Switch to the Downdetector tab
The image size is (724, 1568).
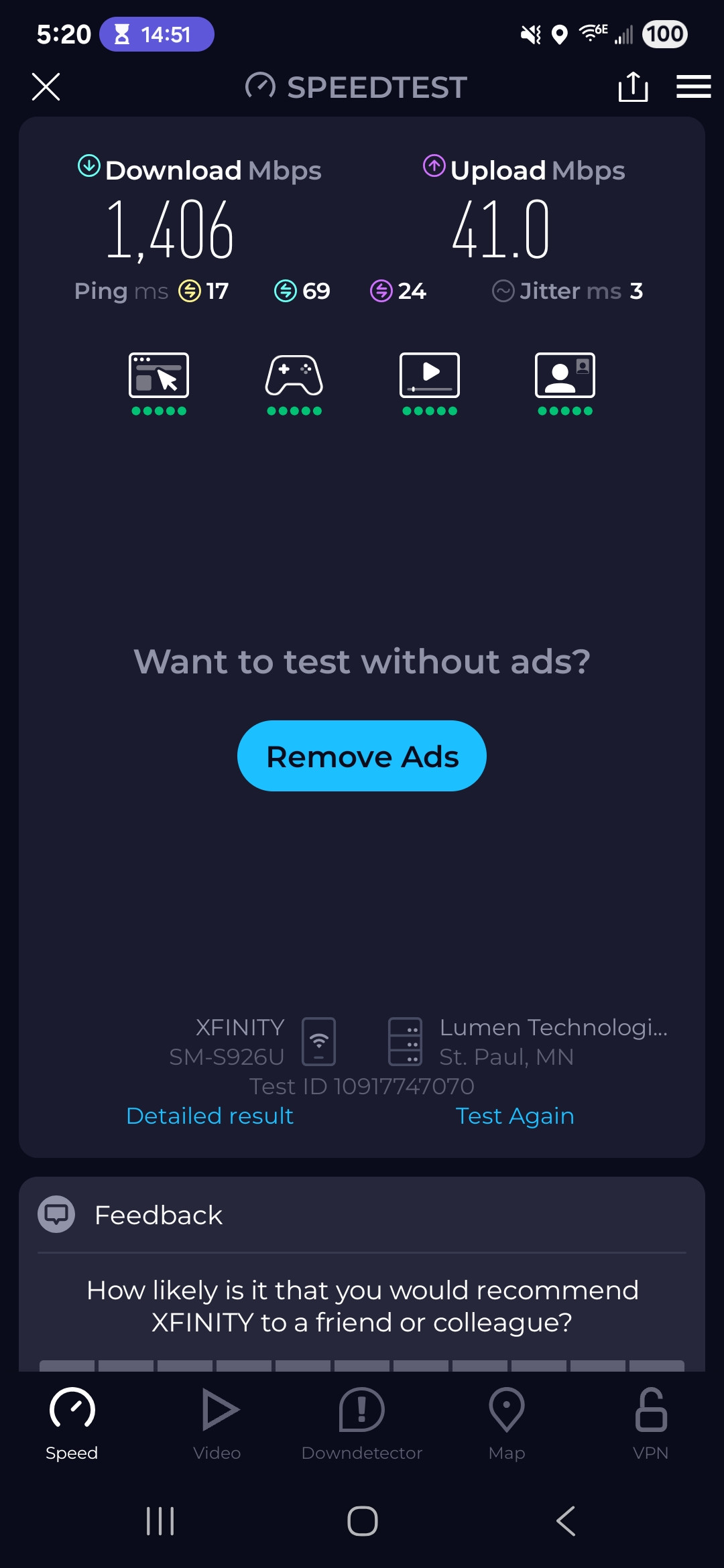(x=362, y=1424)
